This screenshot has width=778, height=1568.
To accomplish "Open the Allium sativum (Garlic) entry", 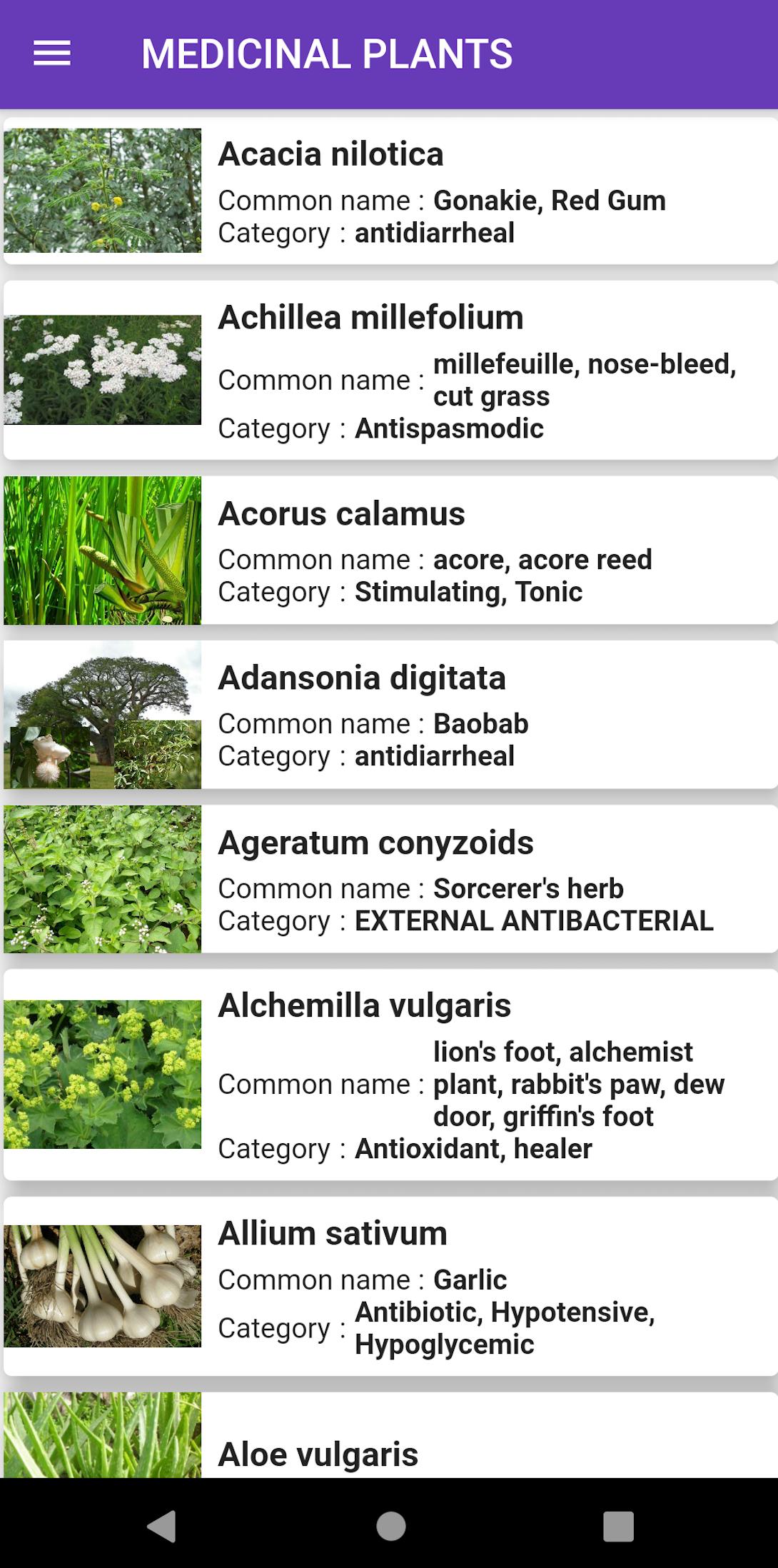I will click(390, 1287).
